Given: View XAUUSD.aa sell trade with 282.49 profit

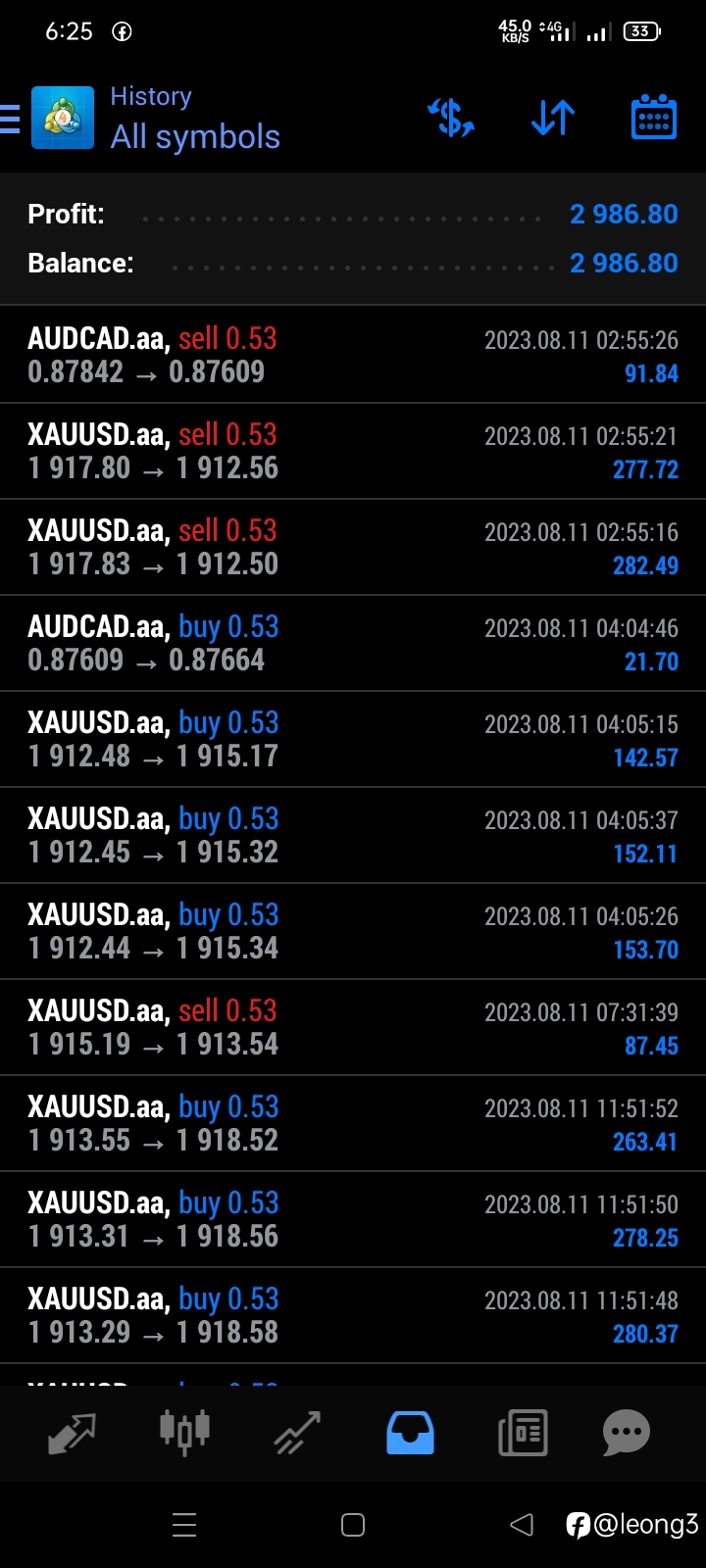Looking at the screenshot, I should click(353, 547).
